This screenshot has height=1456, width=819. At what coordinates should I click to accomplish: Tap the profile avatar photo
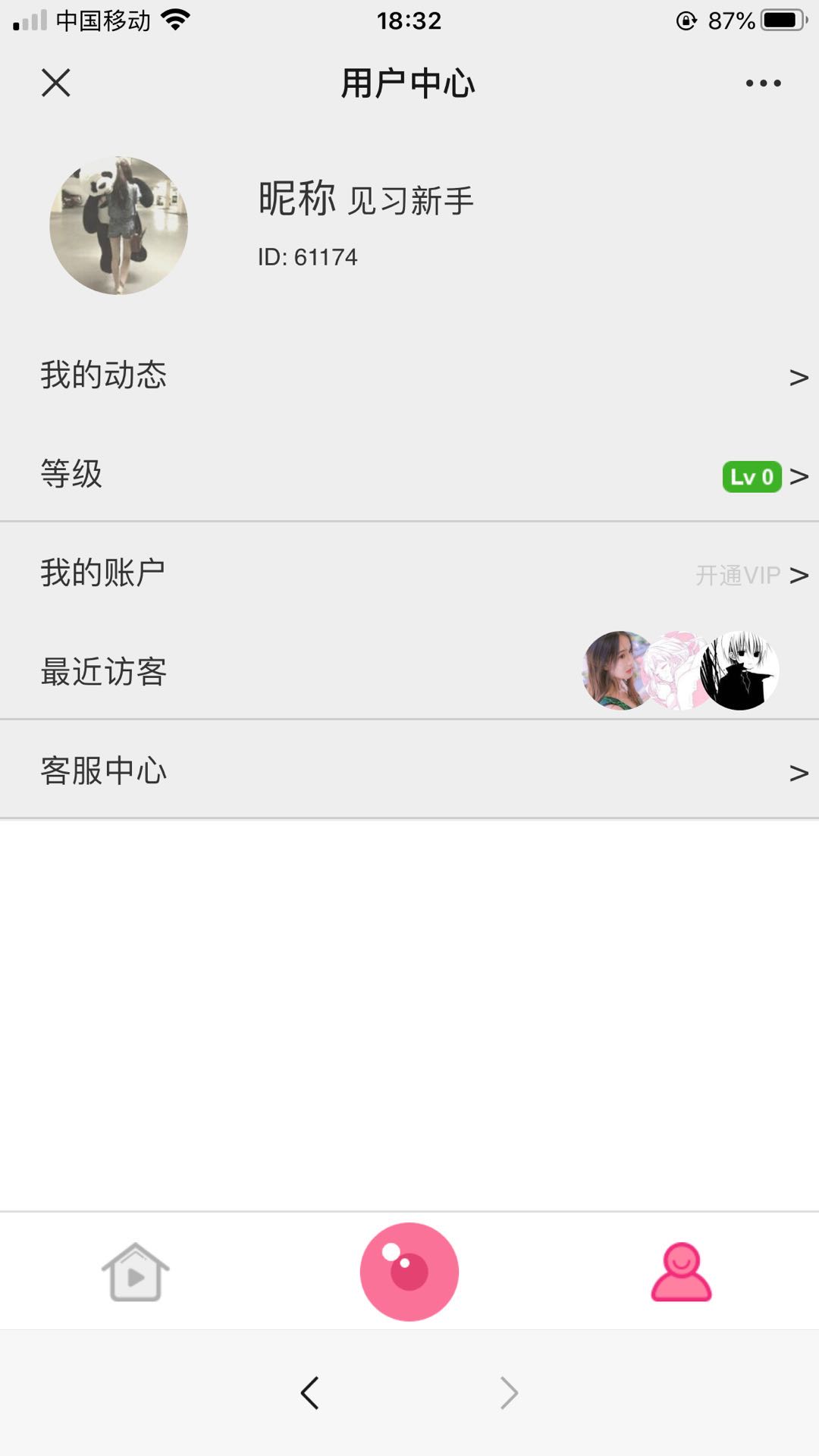pyautogui.click(x=118, y=226)
